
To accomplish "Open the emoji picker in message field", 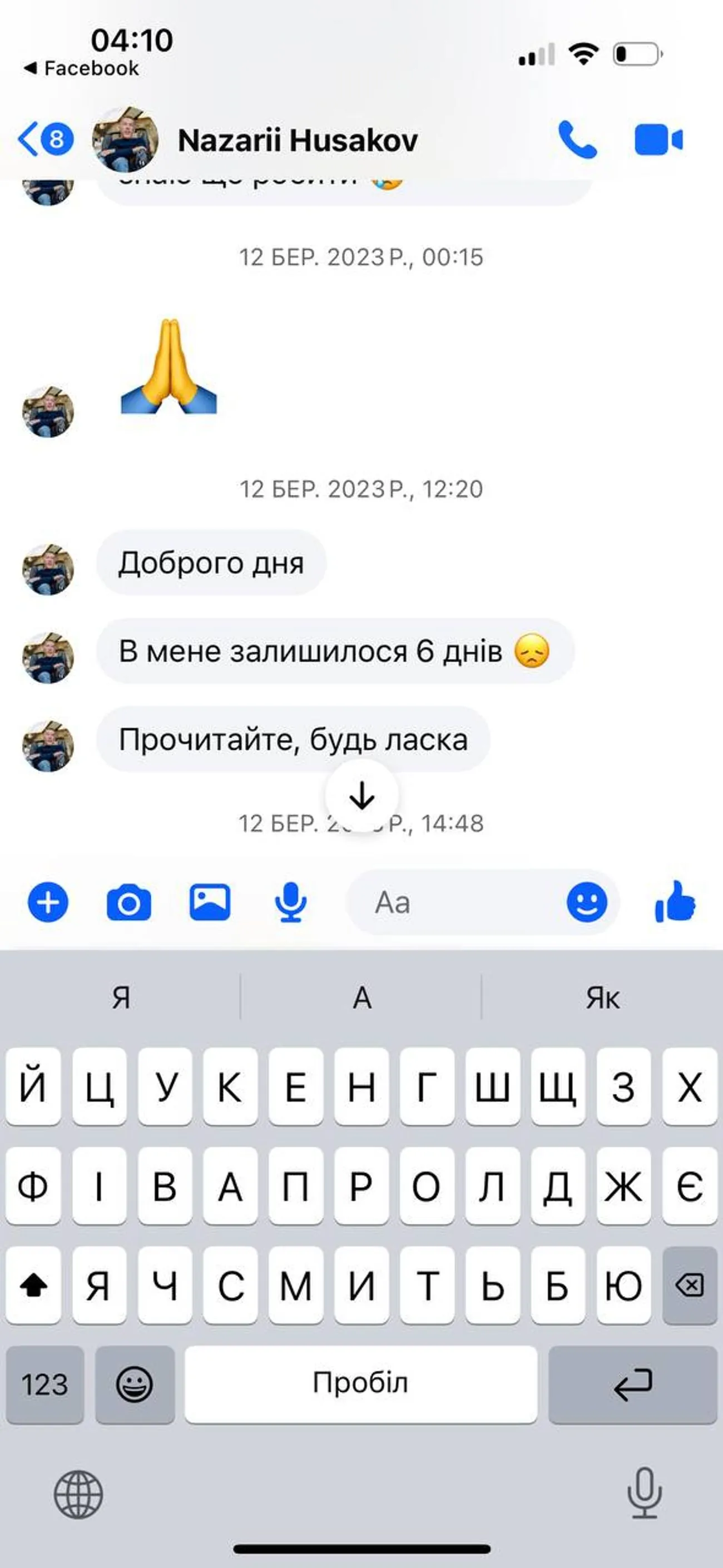I will (587, 902).
